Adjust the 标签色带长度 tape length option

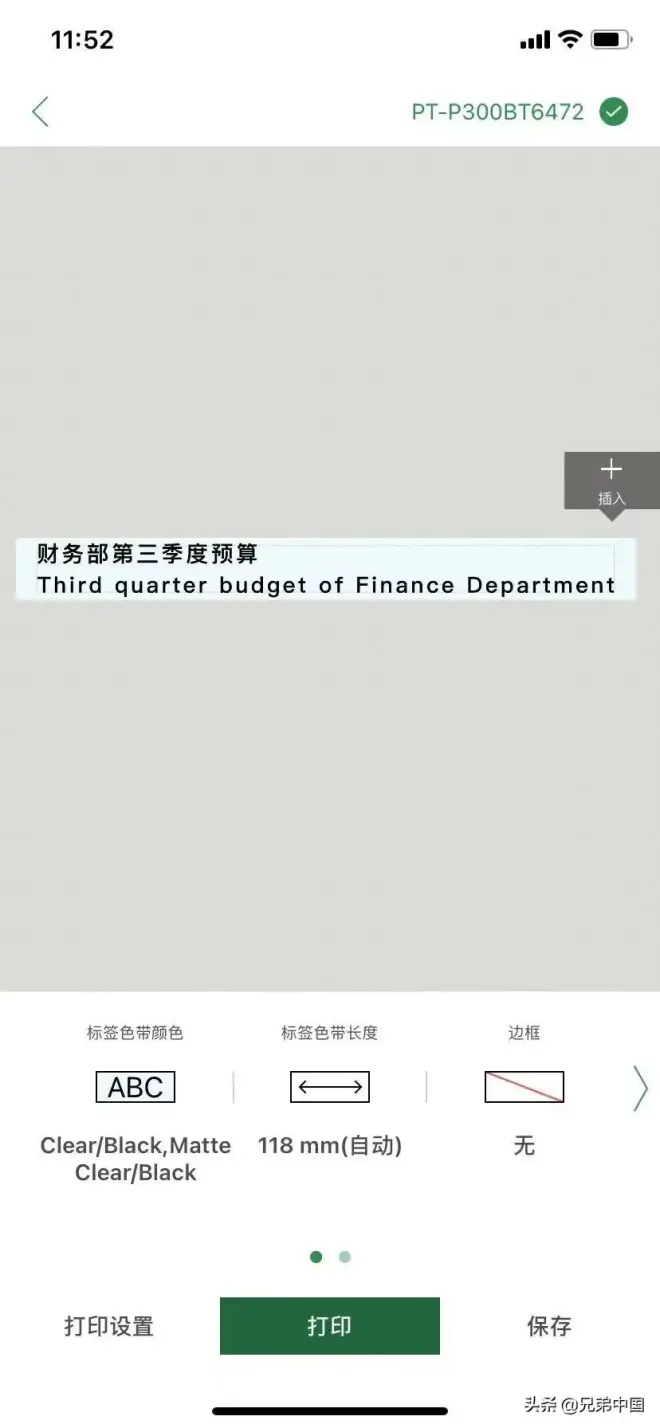(x=330, y=1087)
